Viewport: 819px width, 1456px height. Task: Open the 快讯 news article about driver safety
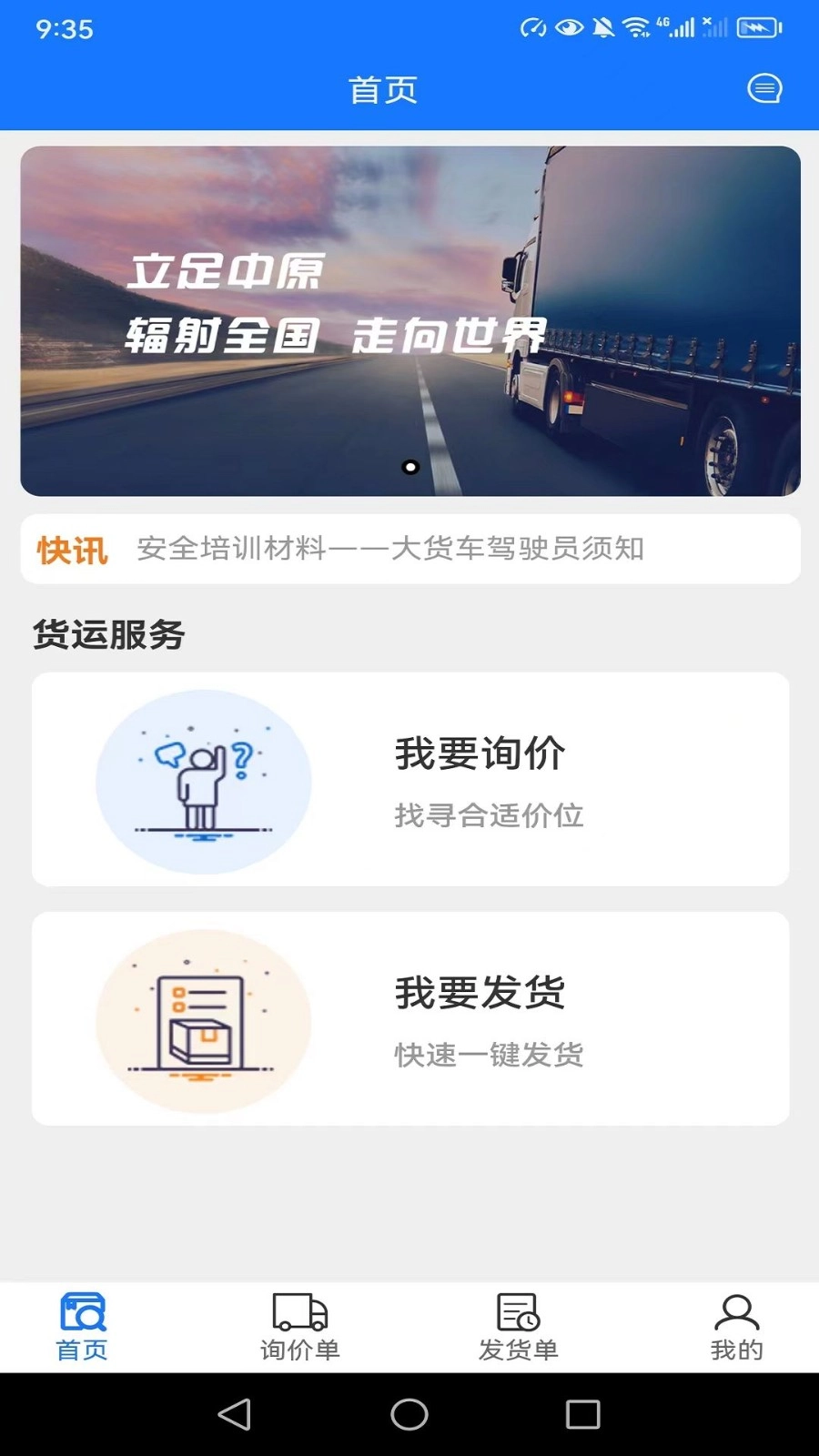(x=389, y=549)
